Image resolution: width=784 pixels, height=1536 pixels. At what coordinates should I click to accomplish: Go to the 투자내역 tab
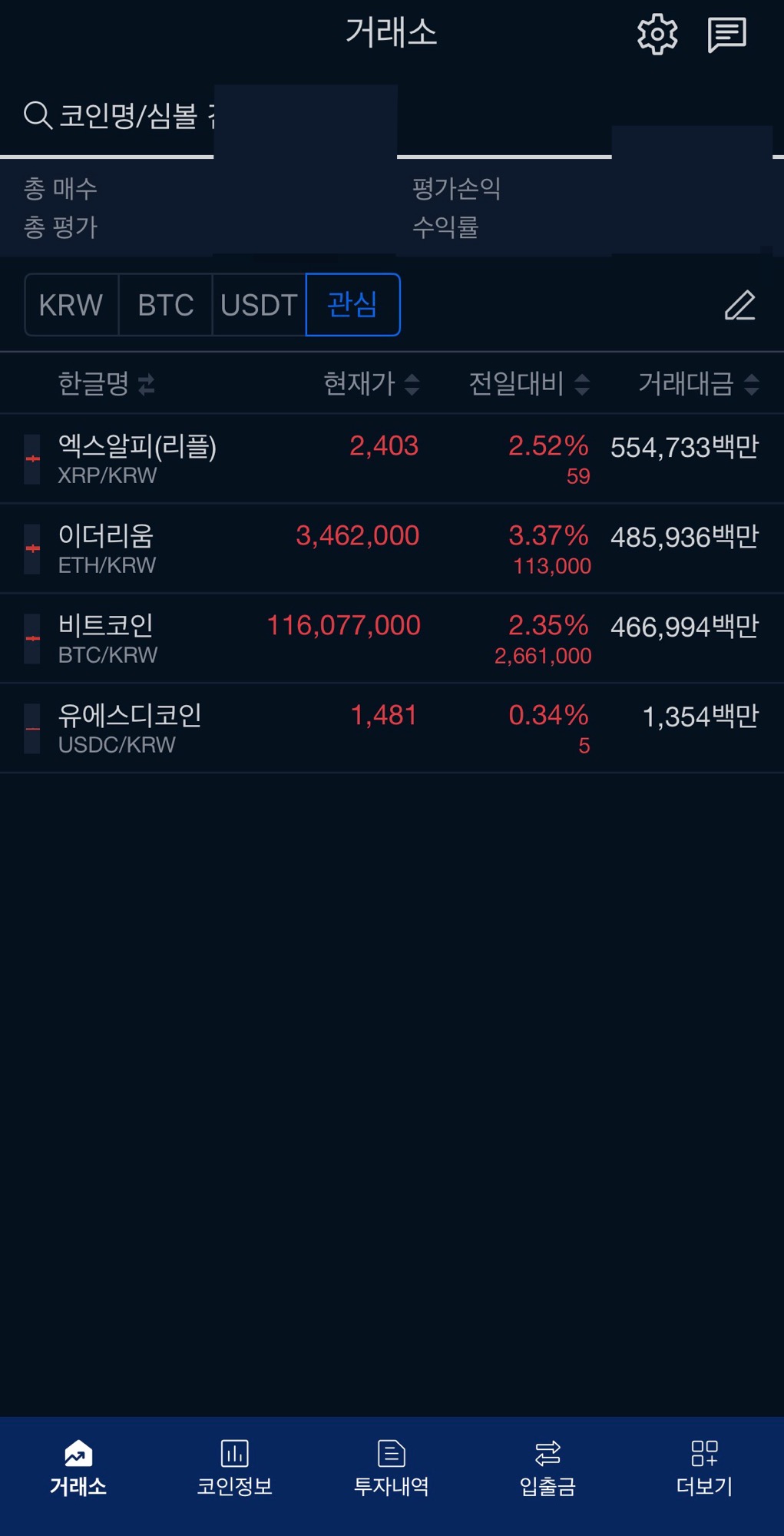point(392,1468)
